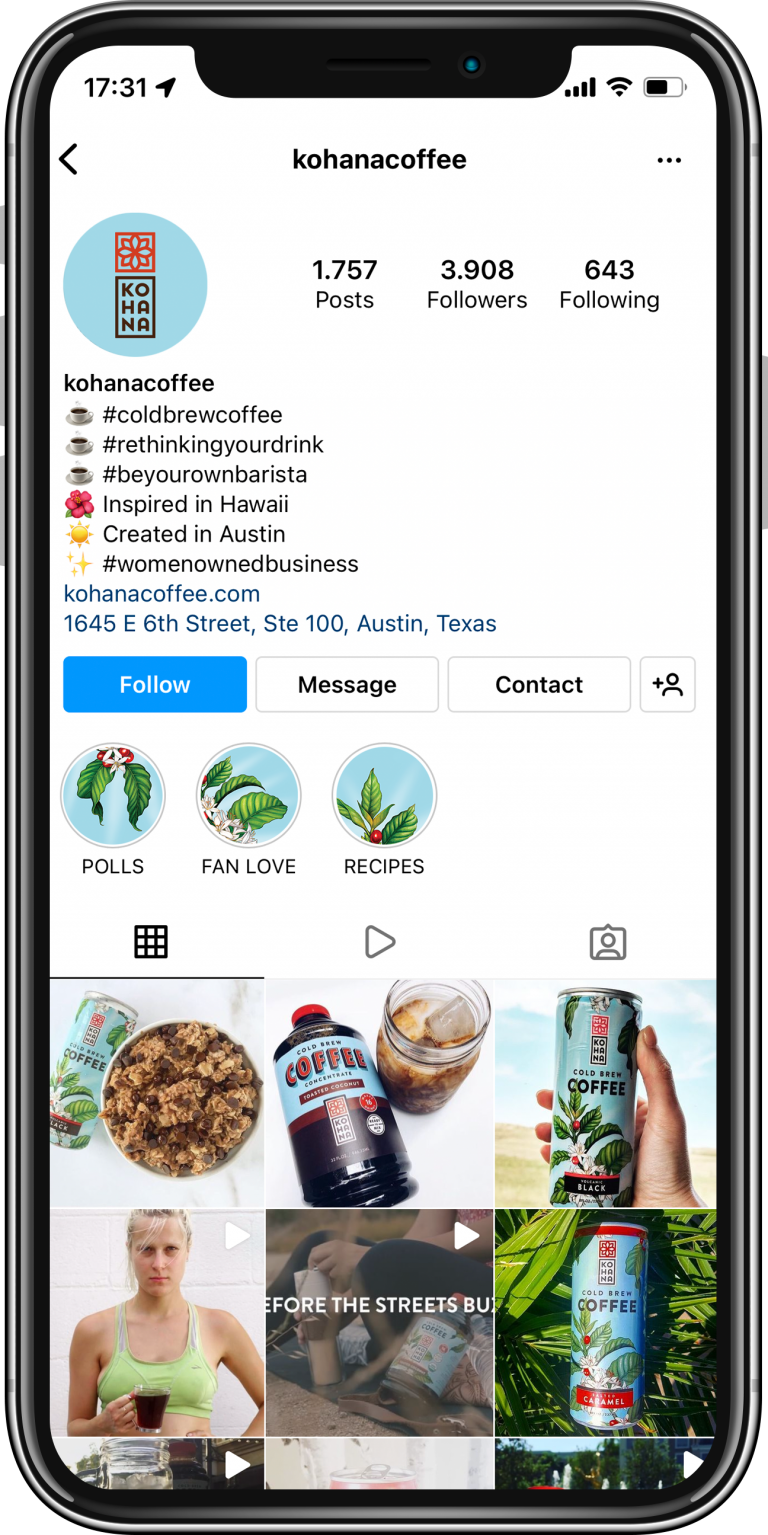The image size is (768, 1535).
Task: Open the three-dot overflow menu
Action: [668, 160]
